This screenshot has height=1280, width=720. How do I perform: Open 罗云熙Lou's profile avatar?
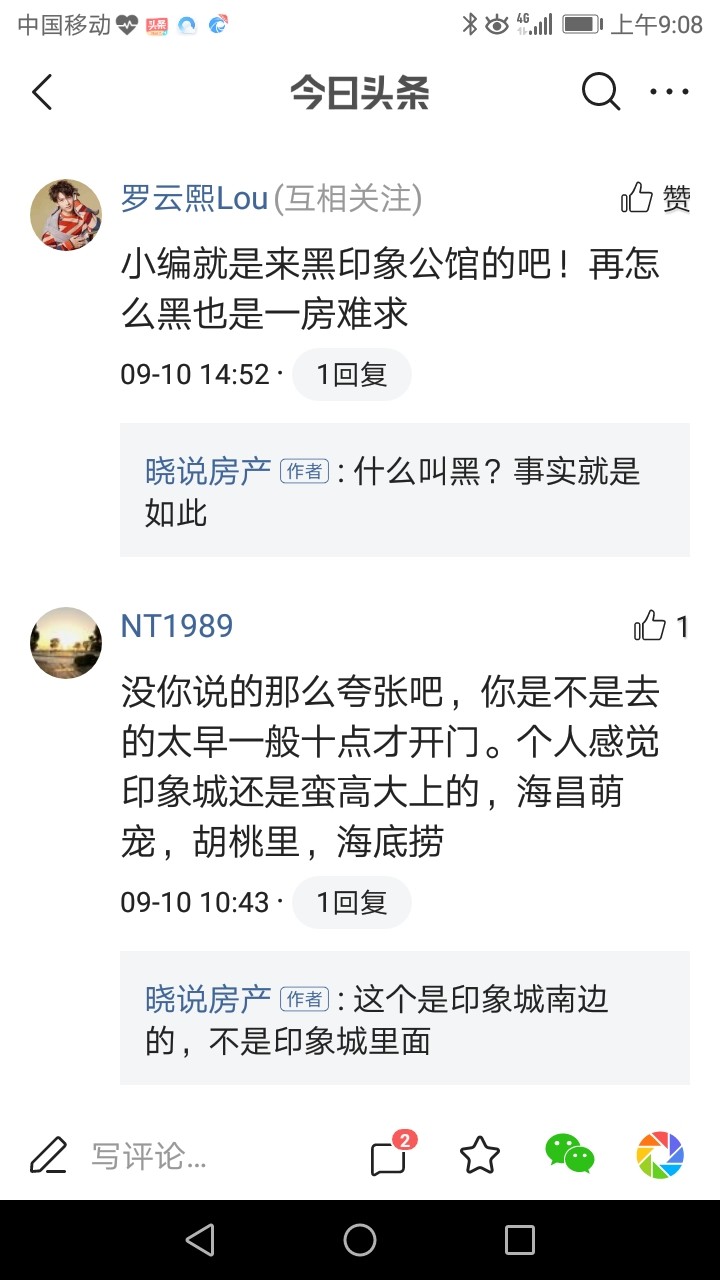tap(66, 215)
